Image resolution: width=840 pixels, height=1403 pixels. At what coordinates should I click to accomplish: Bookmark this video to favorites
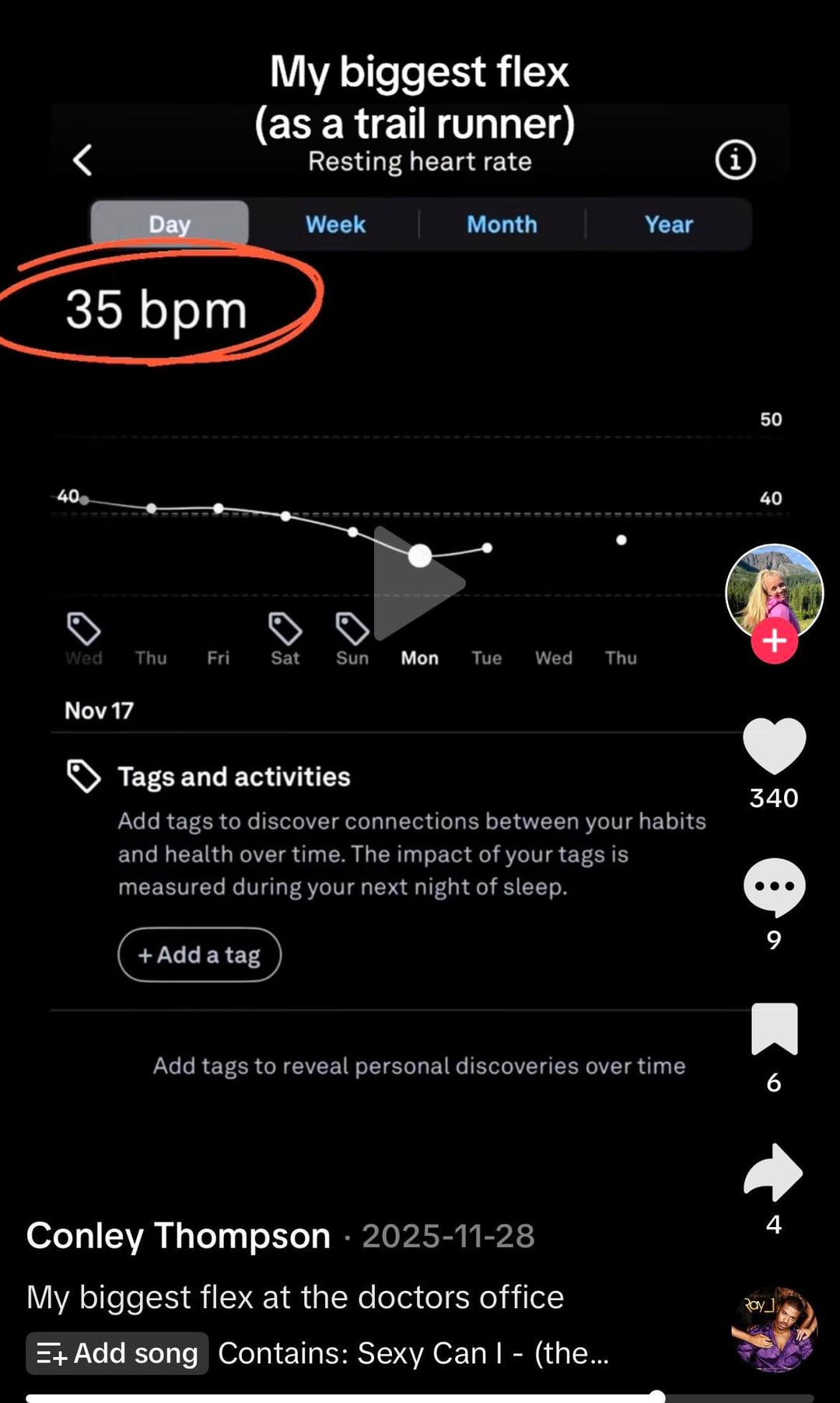(774, 1029)
